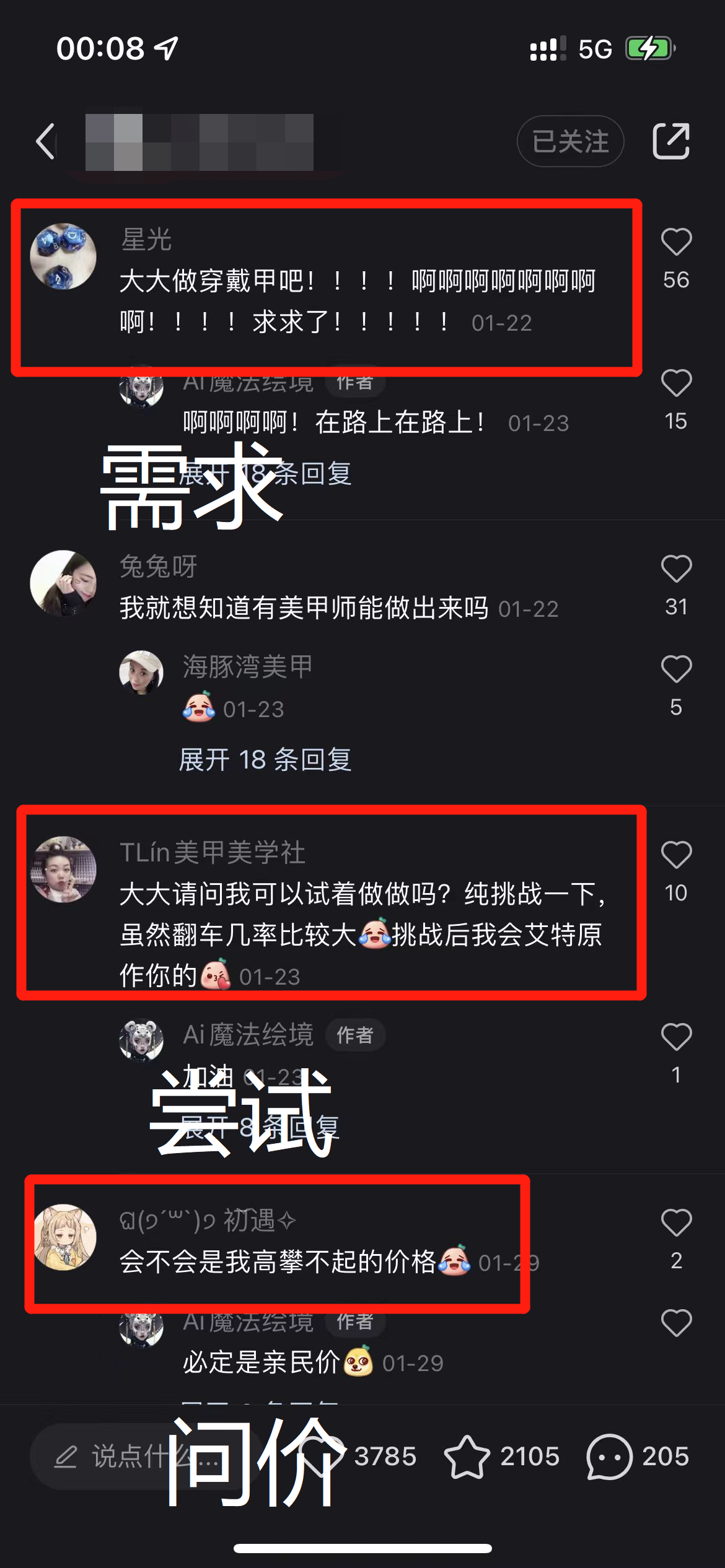Go back using the top-left arrow
The height and width of the screenshot is (1568, 725).
46,141
